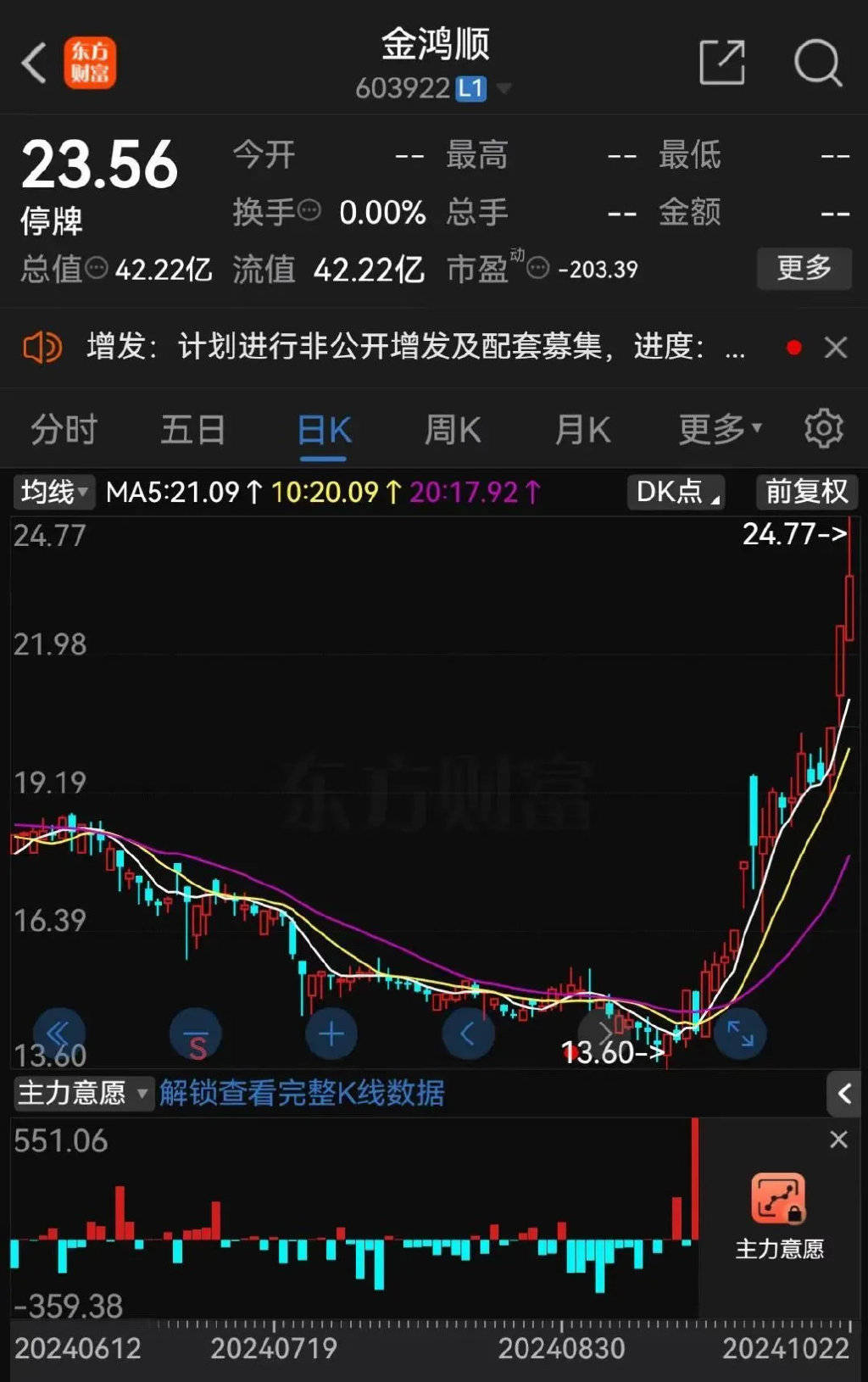Open the 解锁查看完整K线数据 link

[x=301, y=1095]
